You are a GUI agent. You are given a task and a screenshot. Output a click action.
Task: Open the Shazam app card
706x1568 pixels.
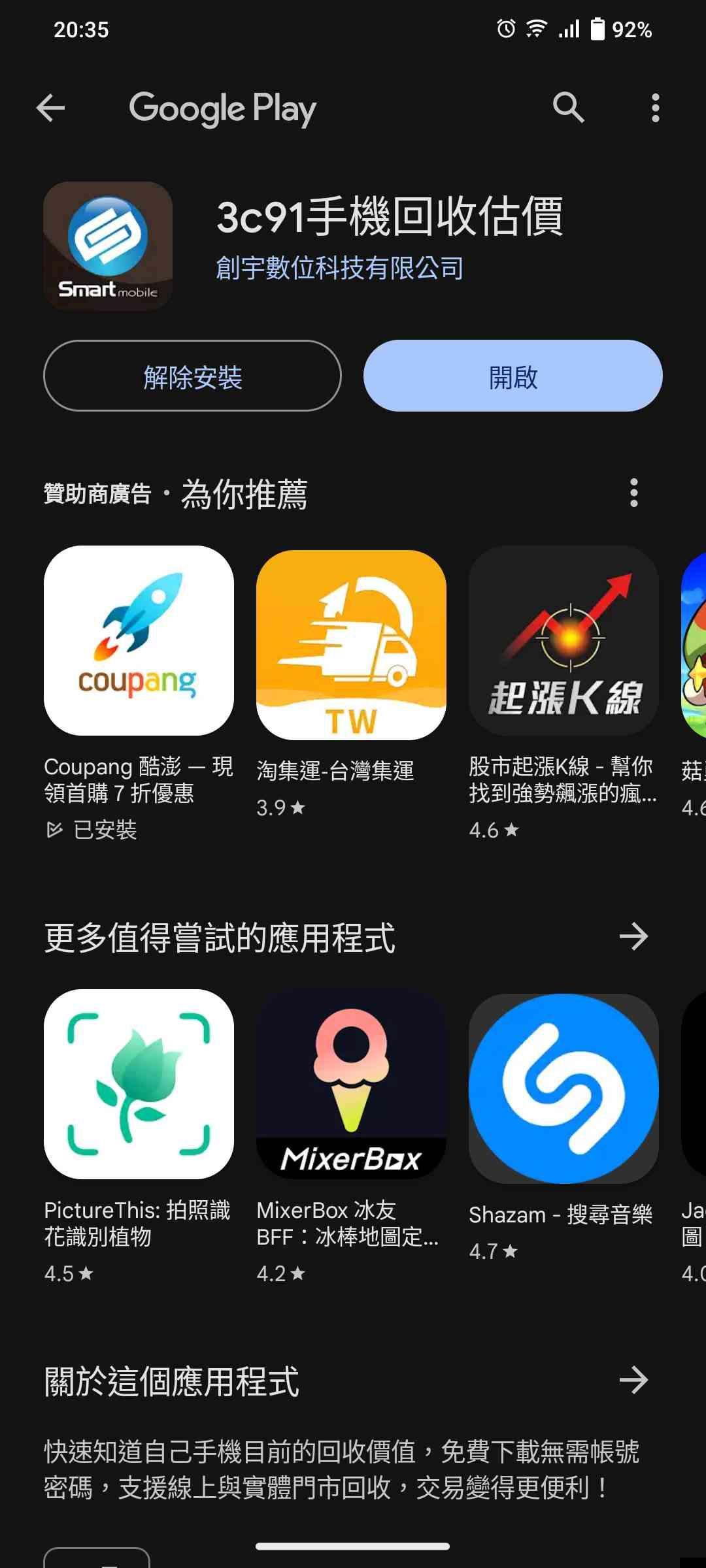coord(563,1088)
